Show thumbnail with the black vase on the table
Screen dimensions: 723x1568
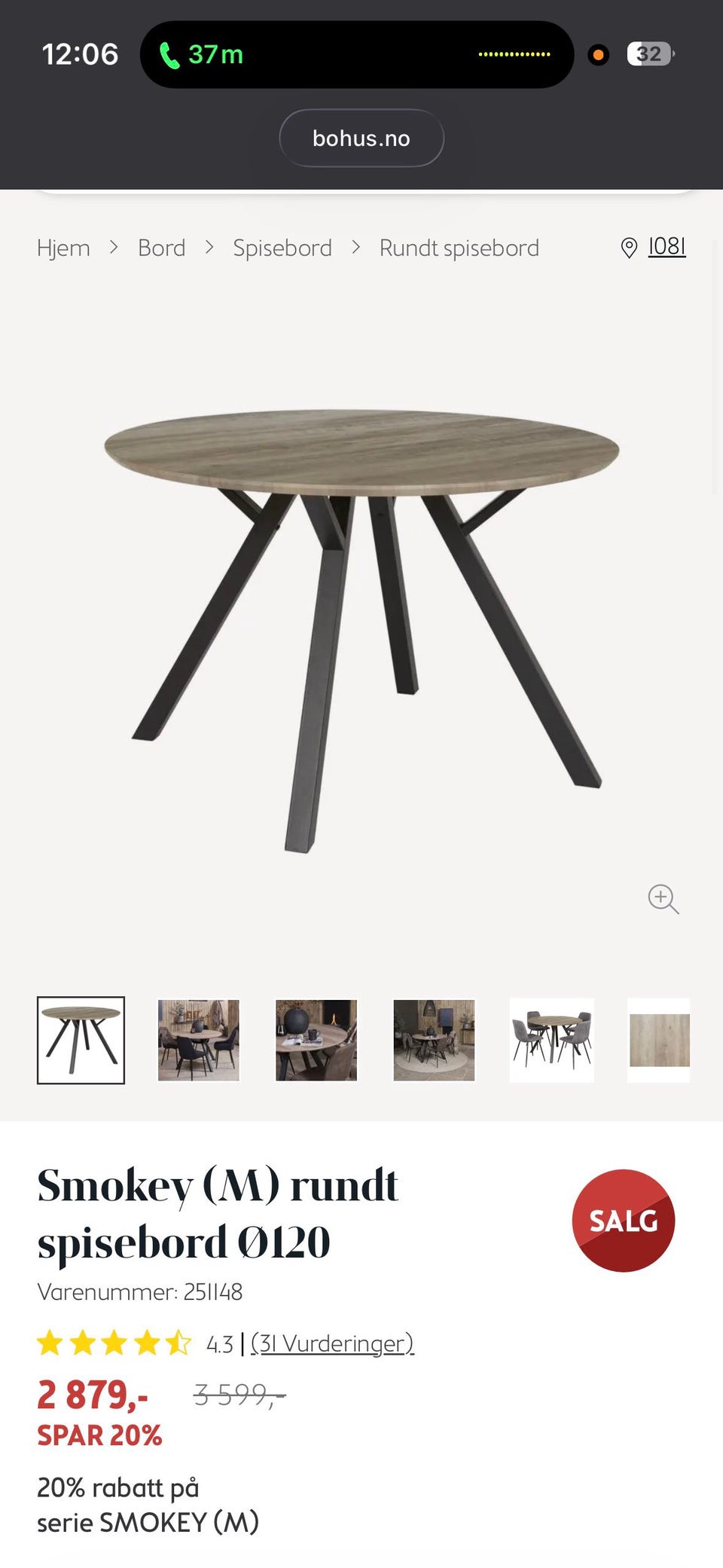click(x=316, y=1040)
